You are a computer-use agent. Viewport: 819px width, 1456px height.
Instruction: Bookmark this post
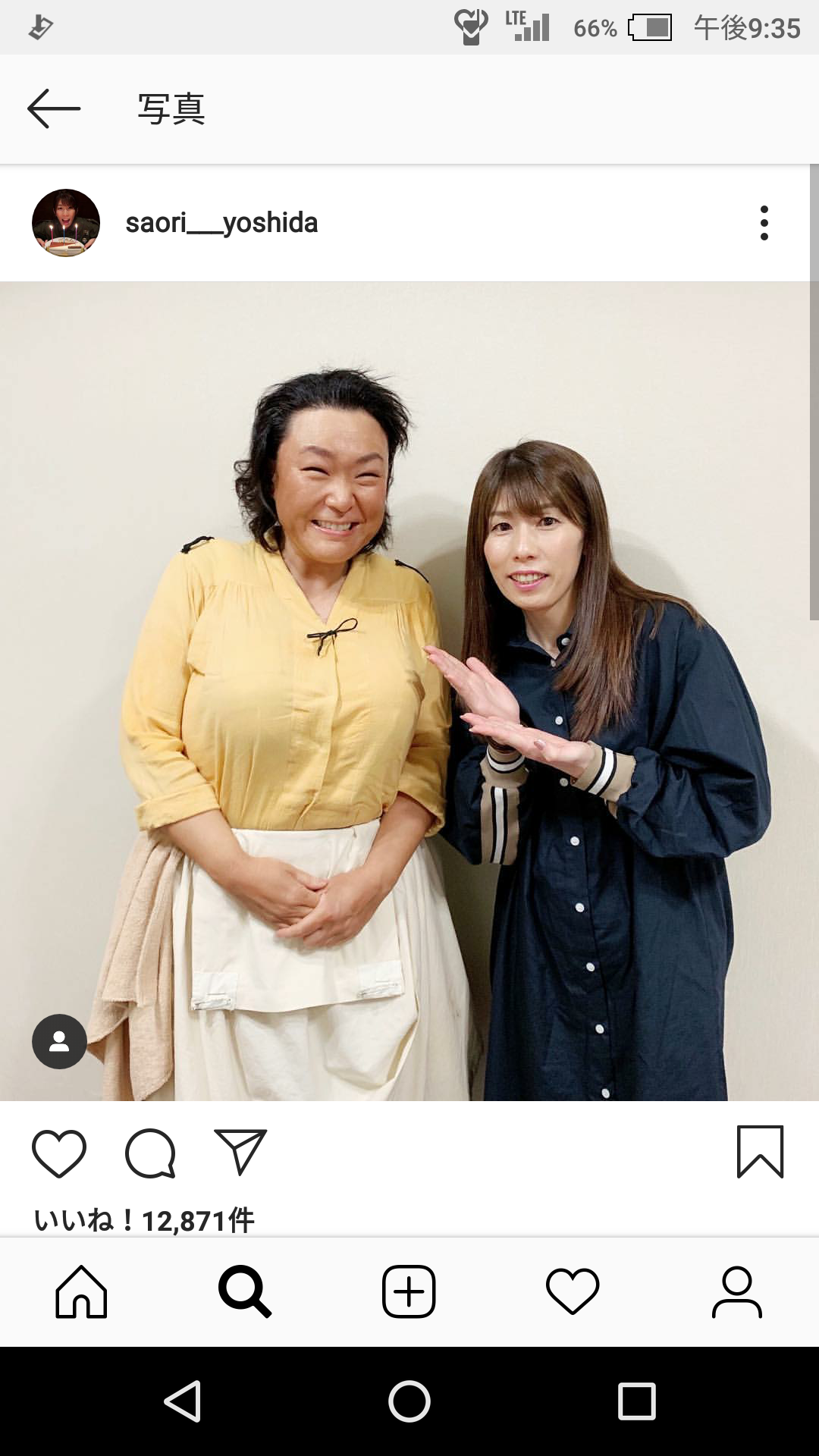(760, 1152)
